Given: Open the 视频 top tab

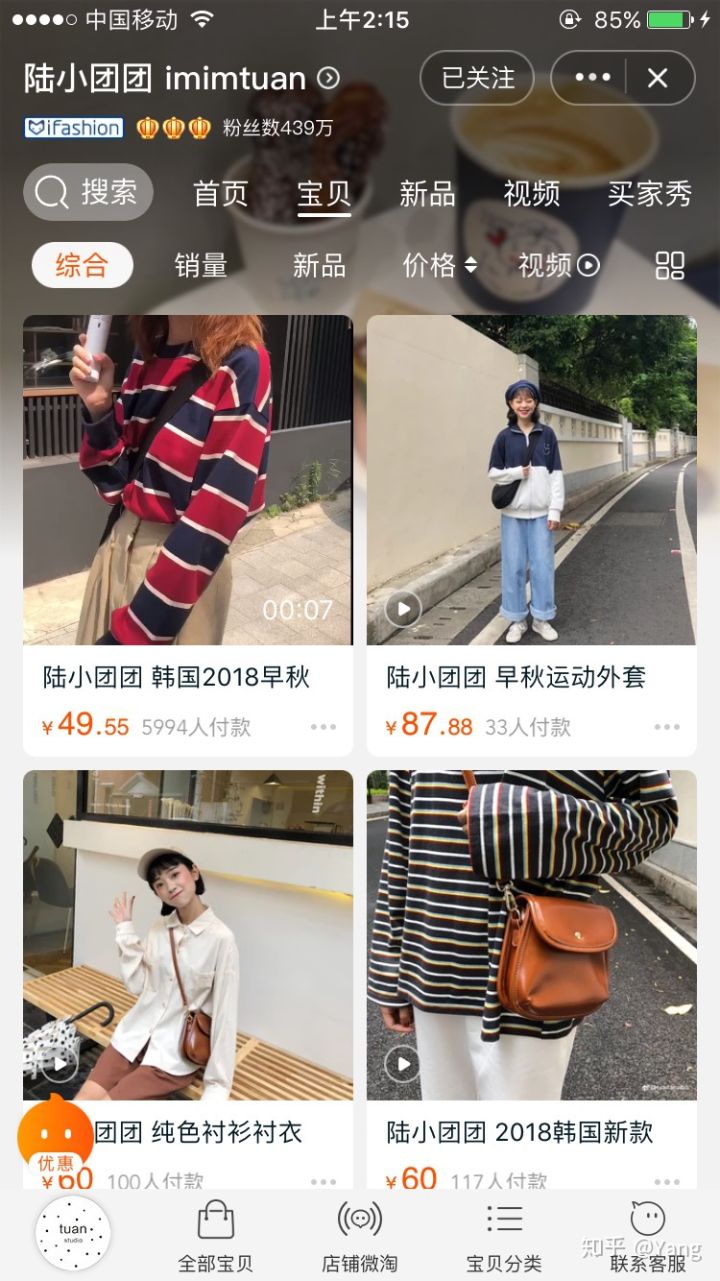Looking at the screenshot, I should coord(531,193).
